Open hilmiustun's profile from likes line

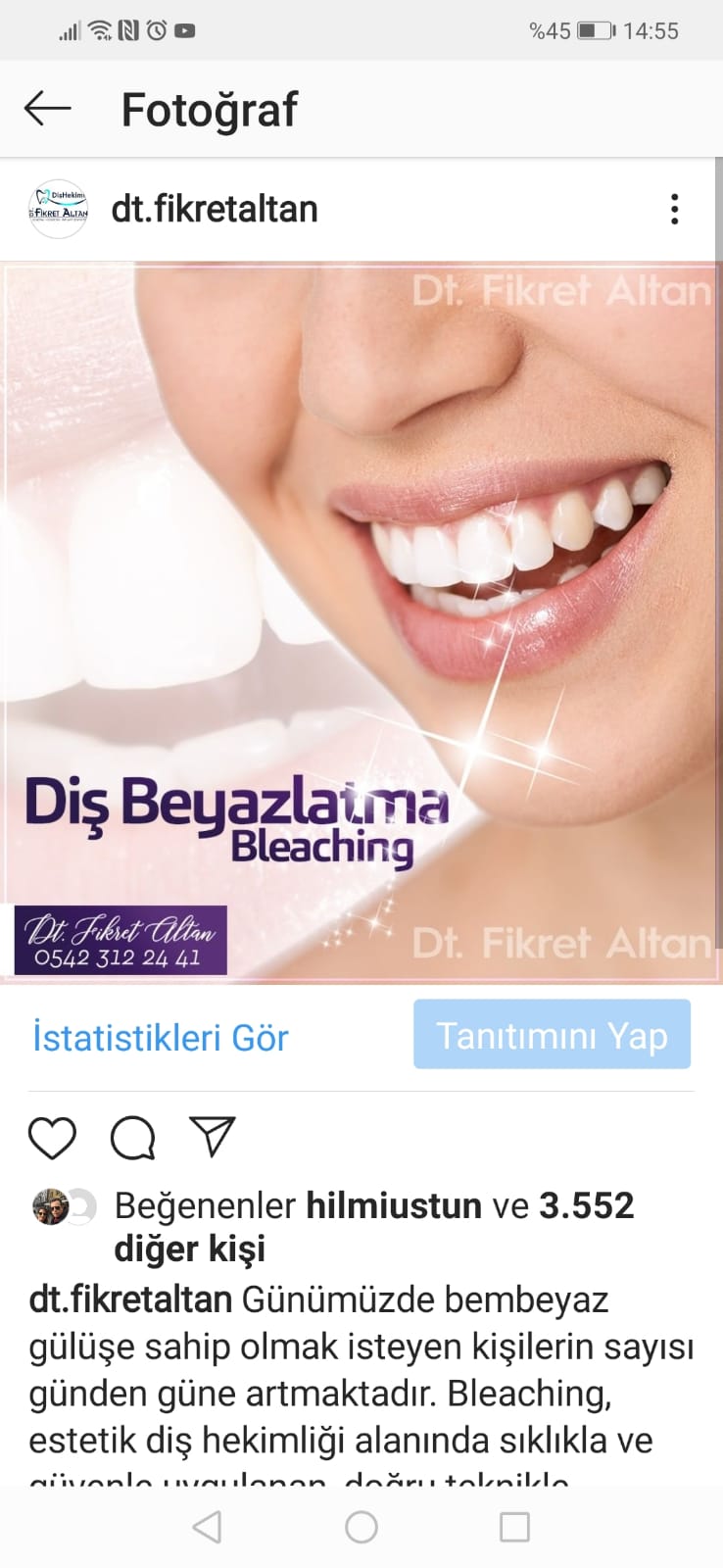[394, 1205]
